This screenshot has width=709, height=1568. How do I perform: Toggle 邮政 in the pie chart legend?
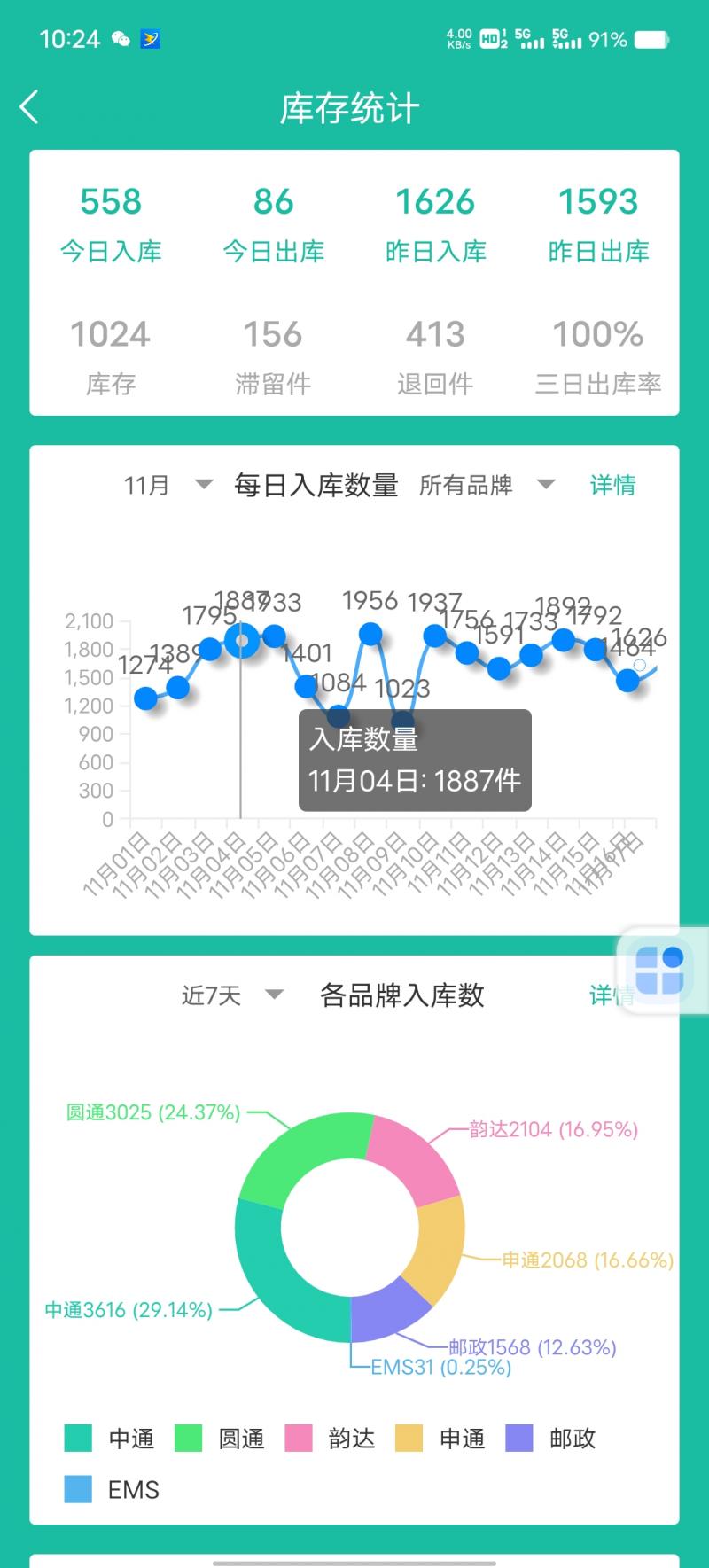tap(550, 1439)
